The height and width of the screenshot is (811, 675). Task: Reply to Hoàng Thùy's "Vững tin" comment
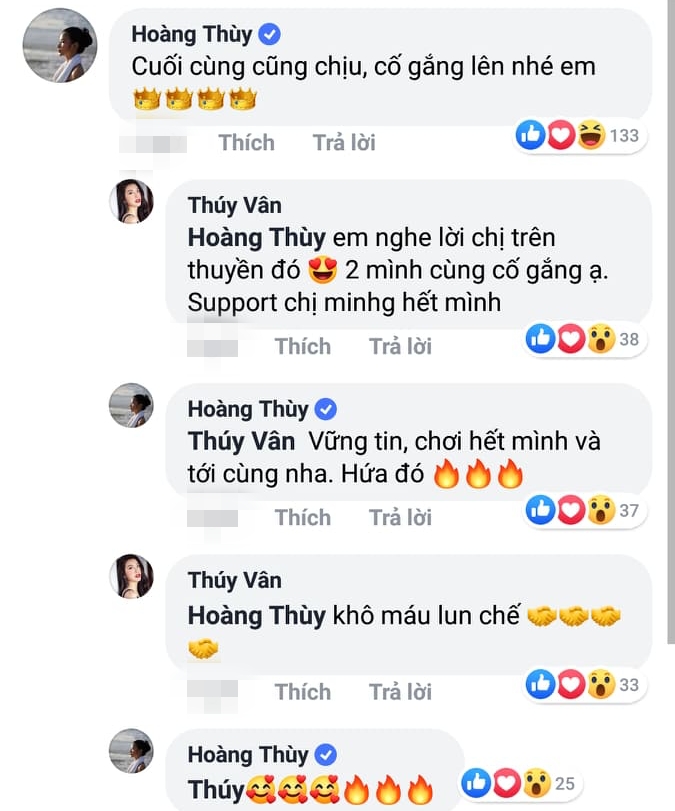(400, 518)
